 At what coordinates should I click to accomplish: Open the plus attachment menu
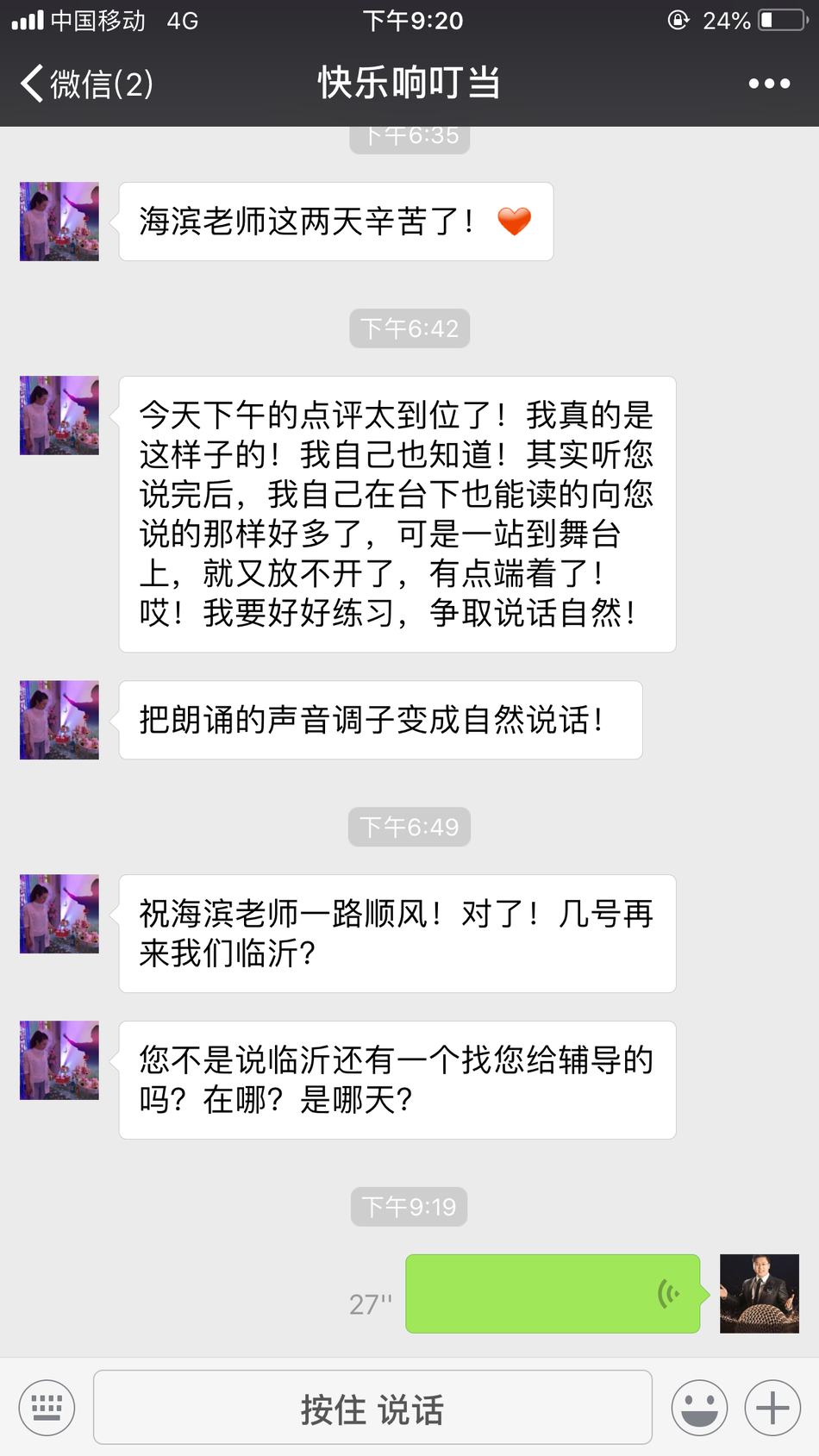coord(772,1408)
